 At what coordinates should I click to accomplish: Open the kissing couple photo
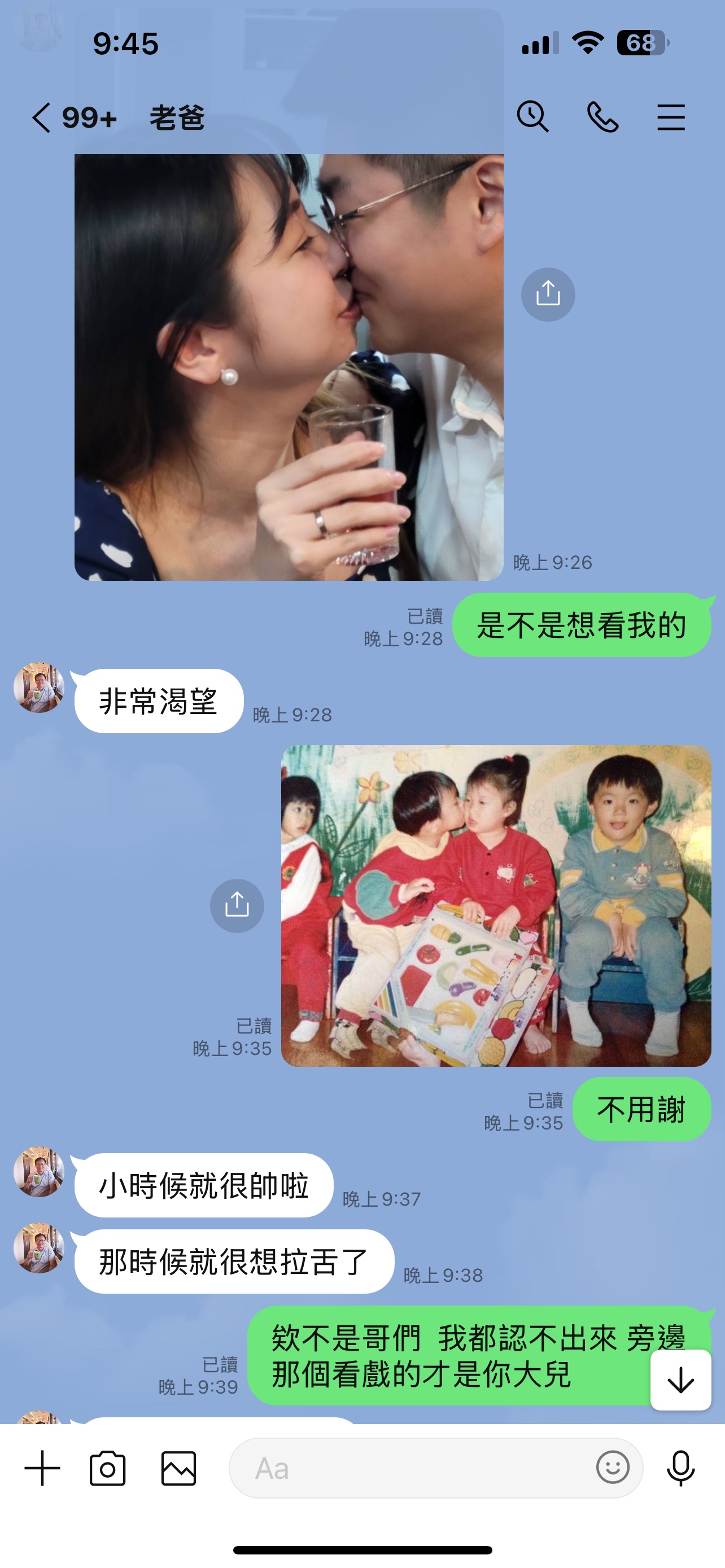(x=289, y=367)
